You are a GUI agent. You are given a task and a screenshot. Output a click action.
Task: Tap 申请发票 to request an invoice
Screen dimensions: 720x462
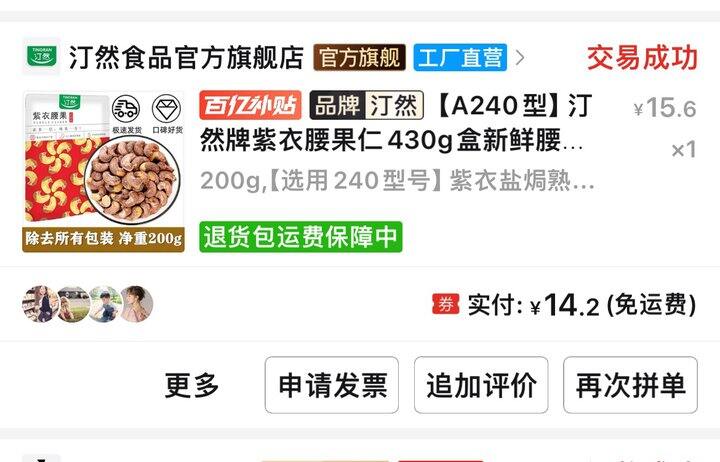332,385
